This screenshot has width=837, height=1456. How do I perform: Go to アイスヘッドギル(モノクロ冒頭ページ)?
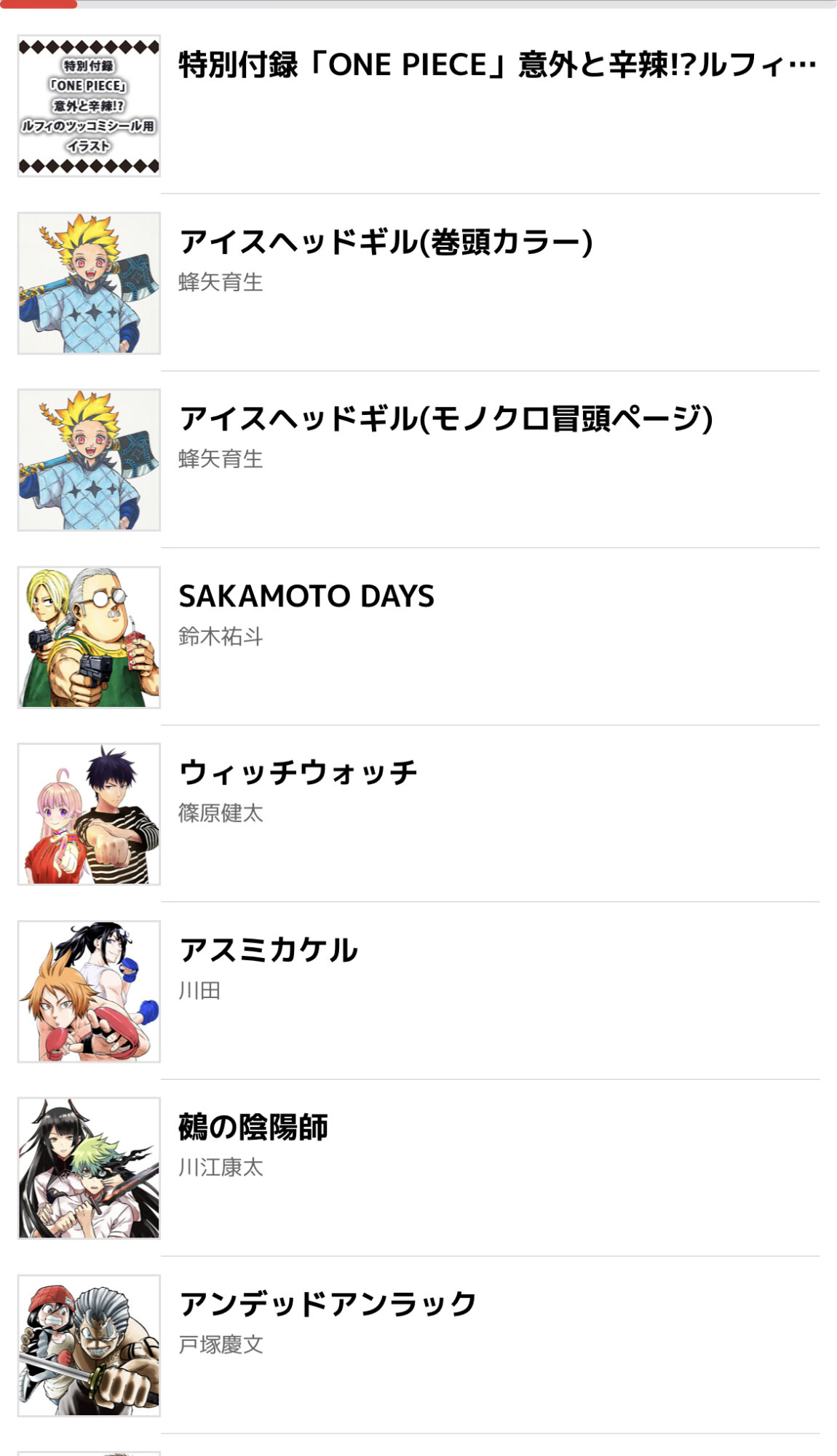(445, 419)
